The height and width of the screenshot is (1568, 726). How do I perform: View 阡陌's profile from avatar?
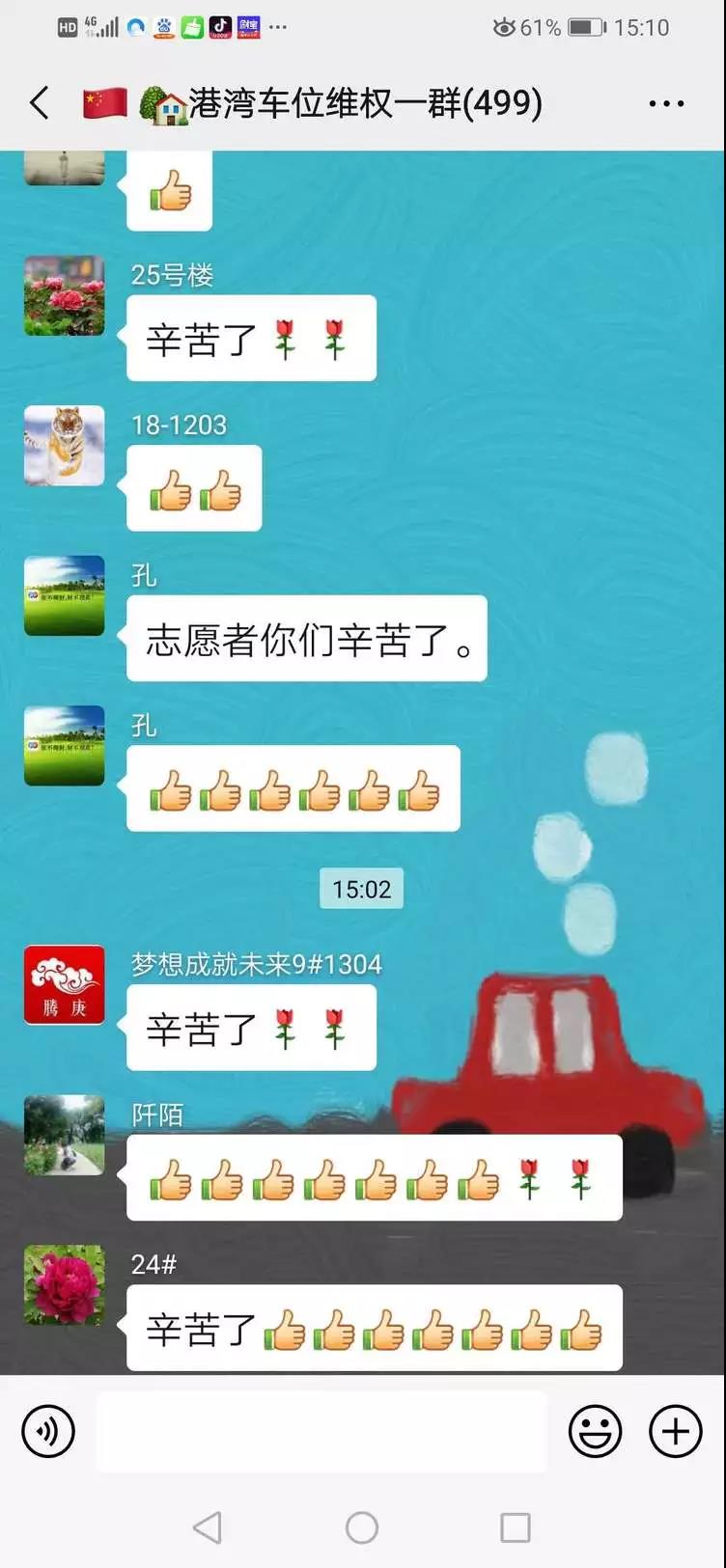coord(65,1135)
